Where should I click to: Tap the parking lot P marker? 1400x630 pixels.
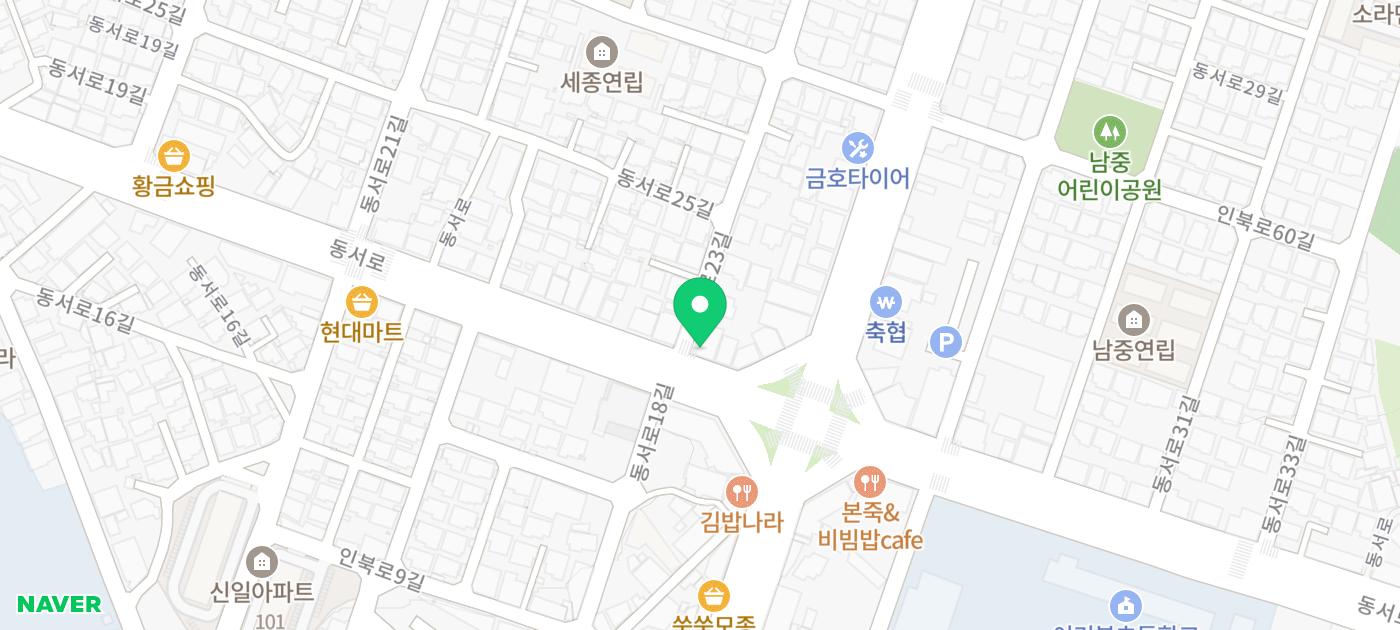pos(945,343)
